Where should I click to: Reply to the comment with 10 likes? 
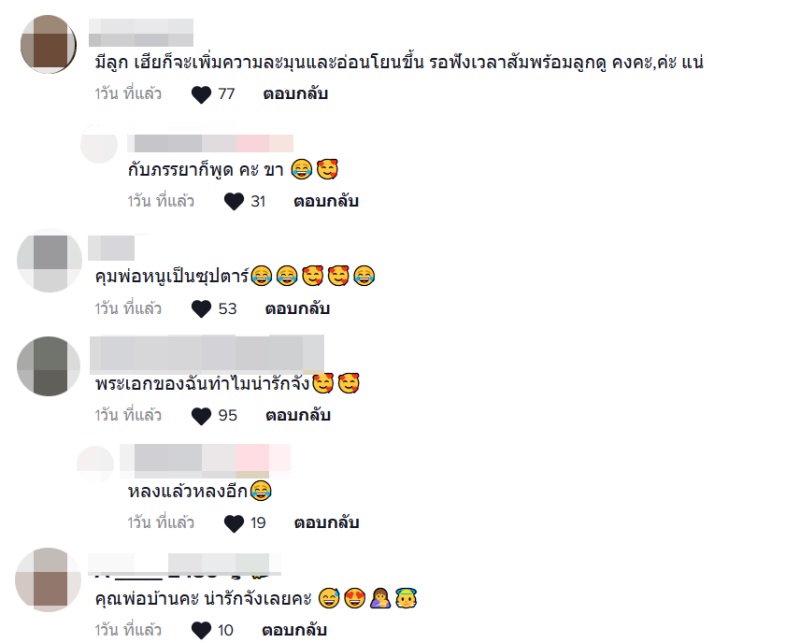(x=294, y=630)
